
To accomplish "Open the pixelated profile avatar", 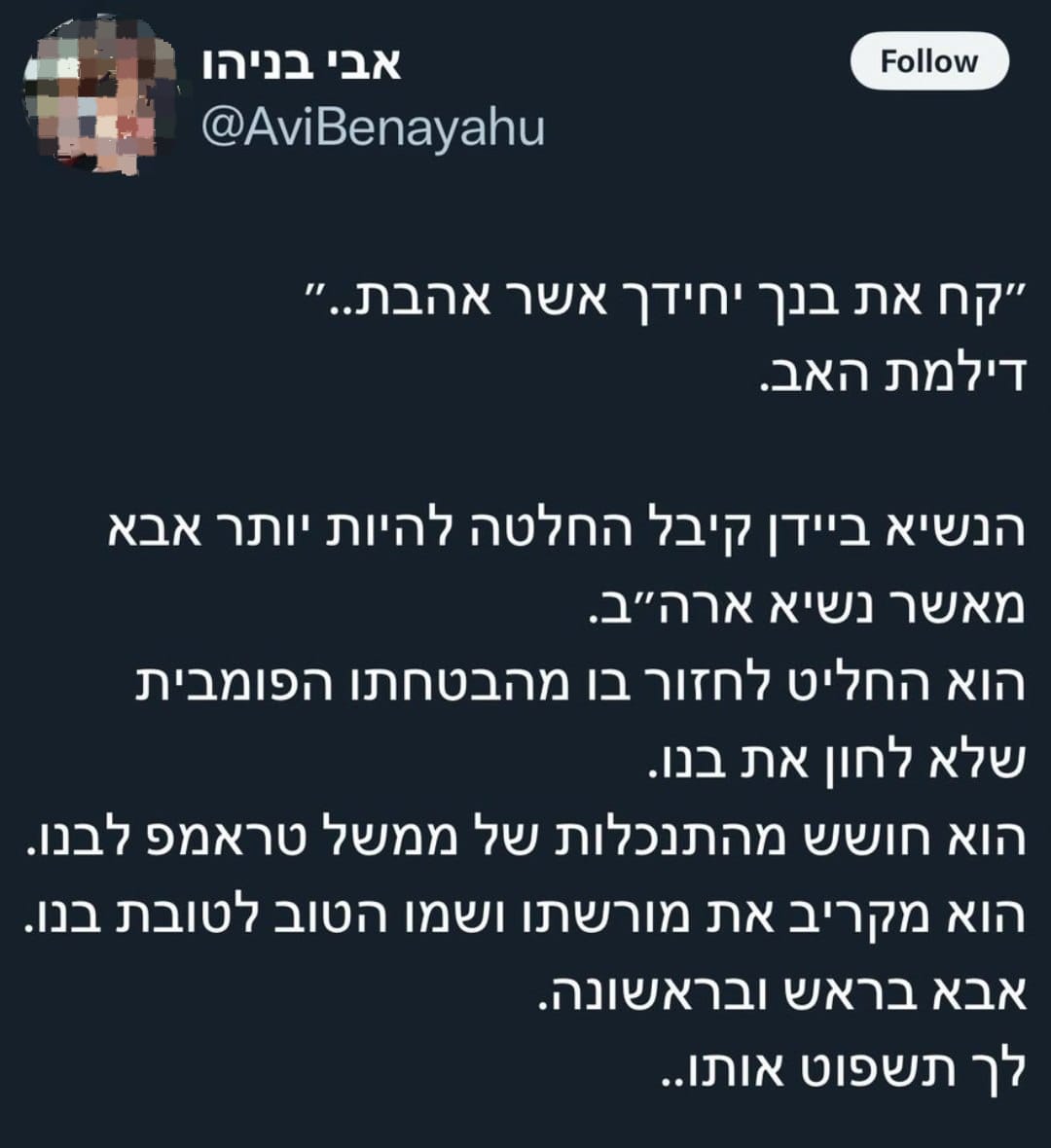I will 93,95.
